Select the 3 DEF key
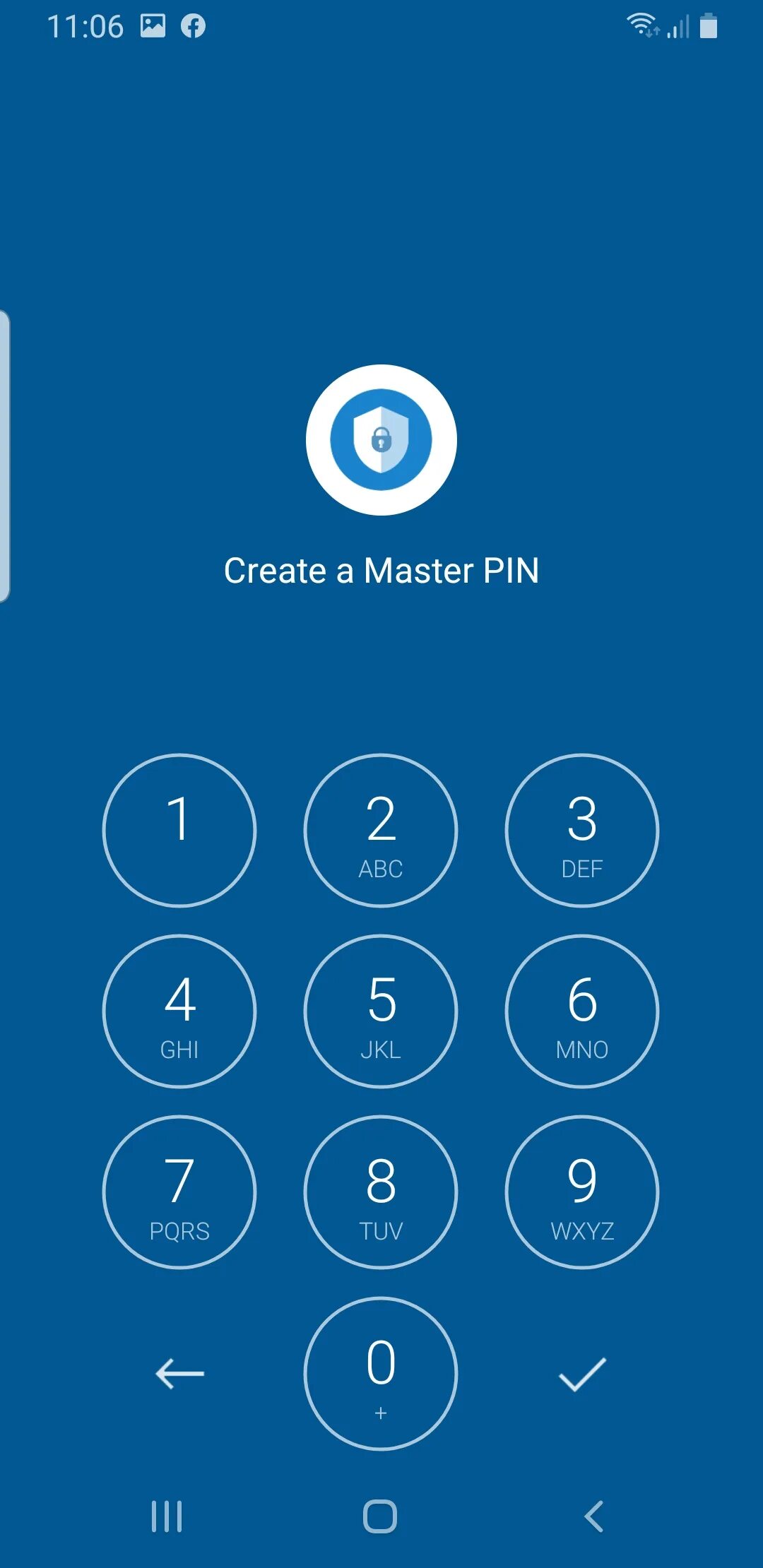Viewport: 763px width, 1568px height. [x=582, y=830]
